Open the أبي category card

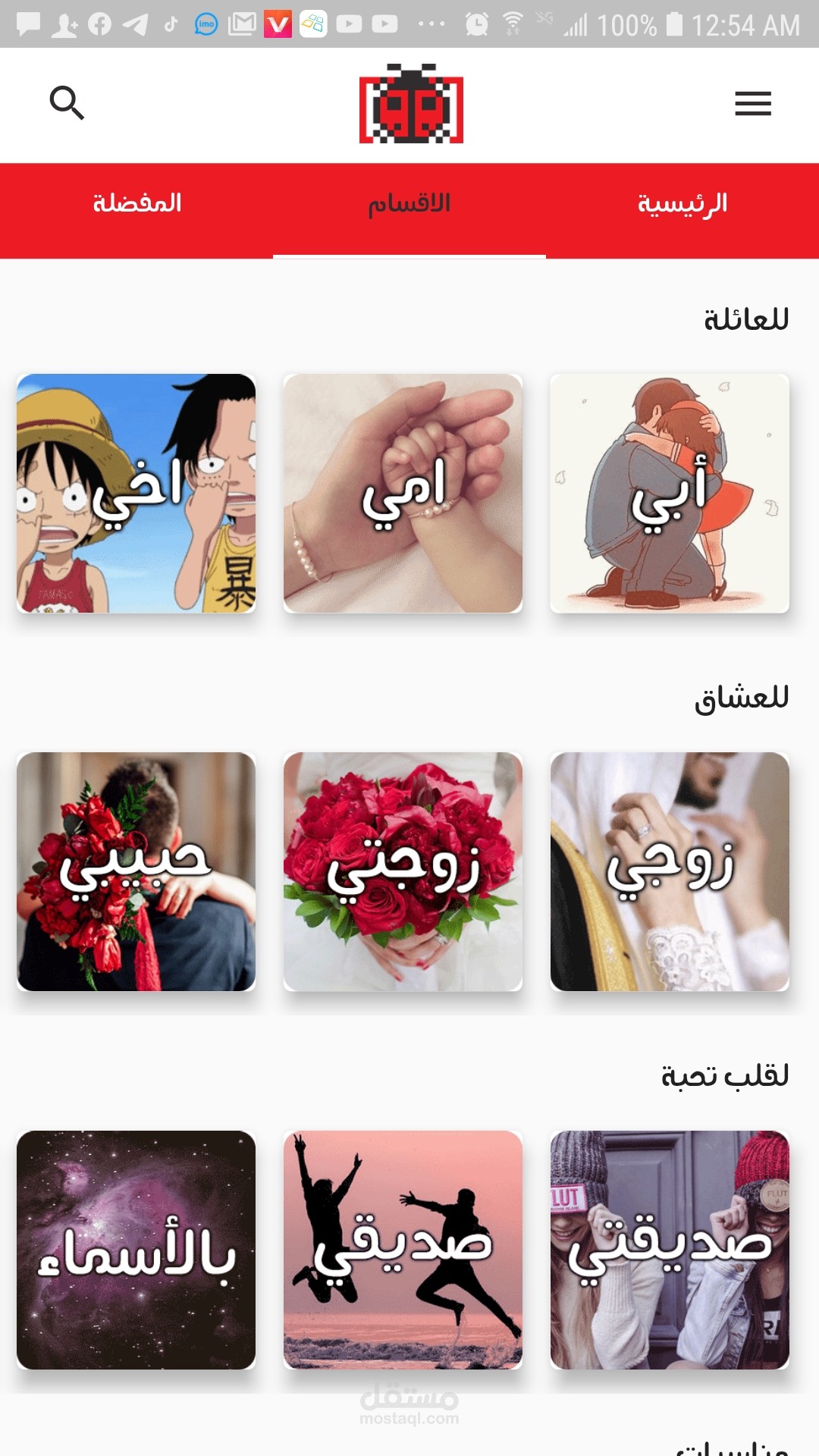click(670, 493)
